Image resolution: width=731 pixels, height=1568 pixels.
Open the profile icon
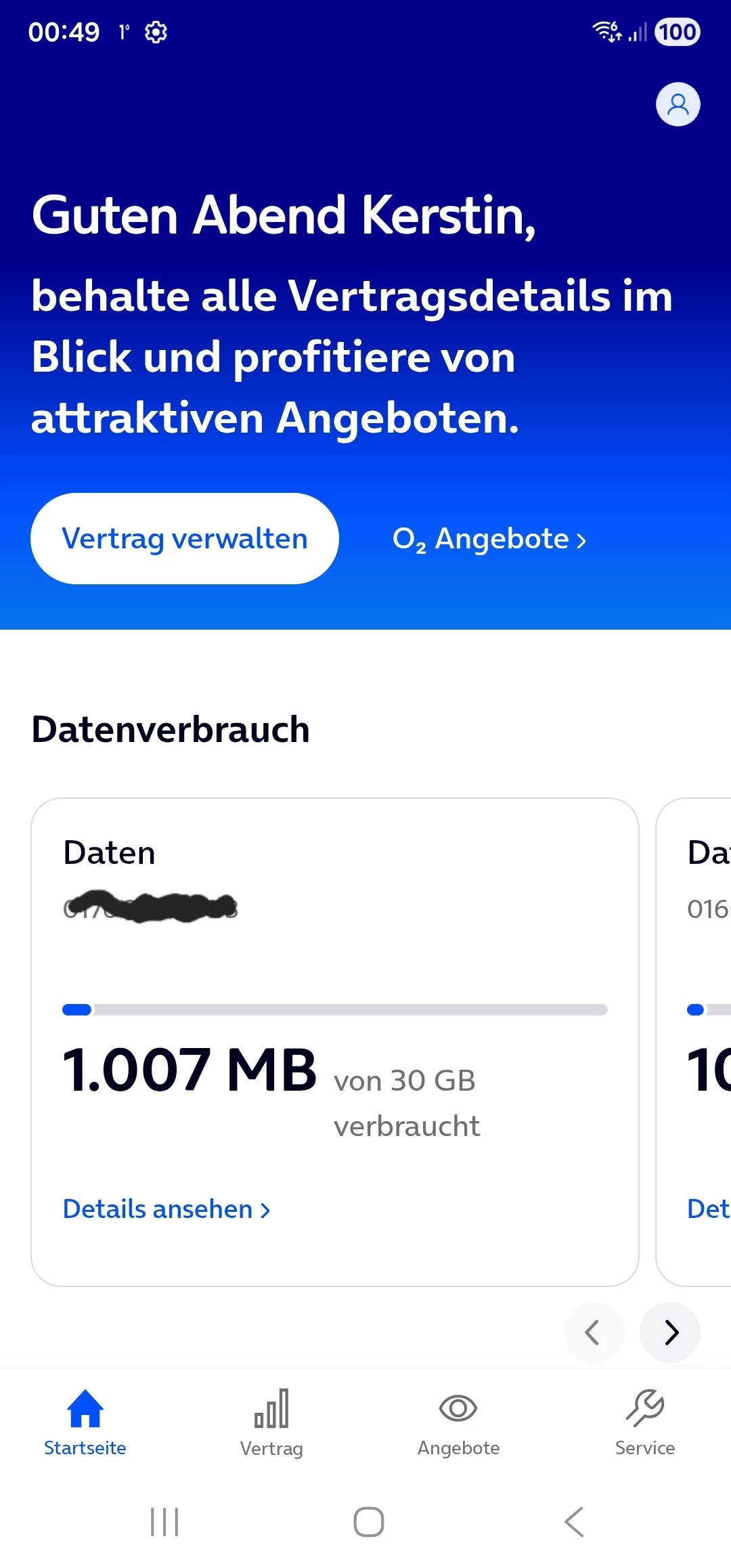(x=678, y=104)
